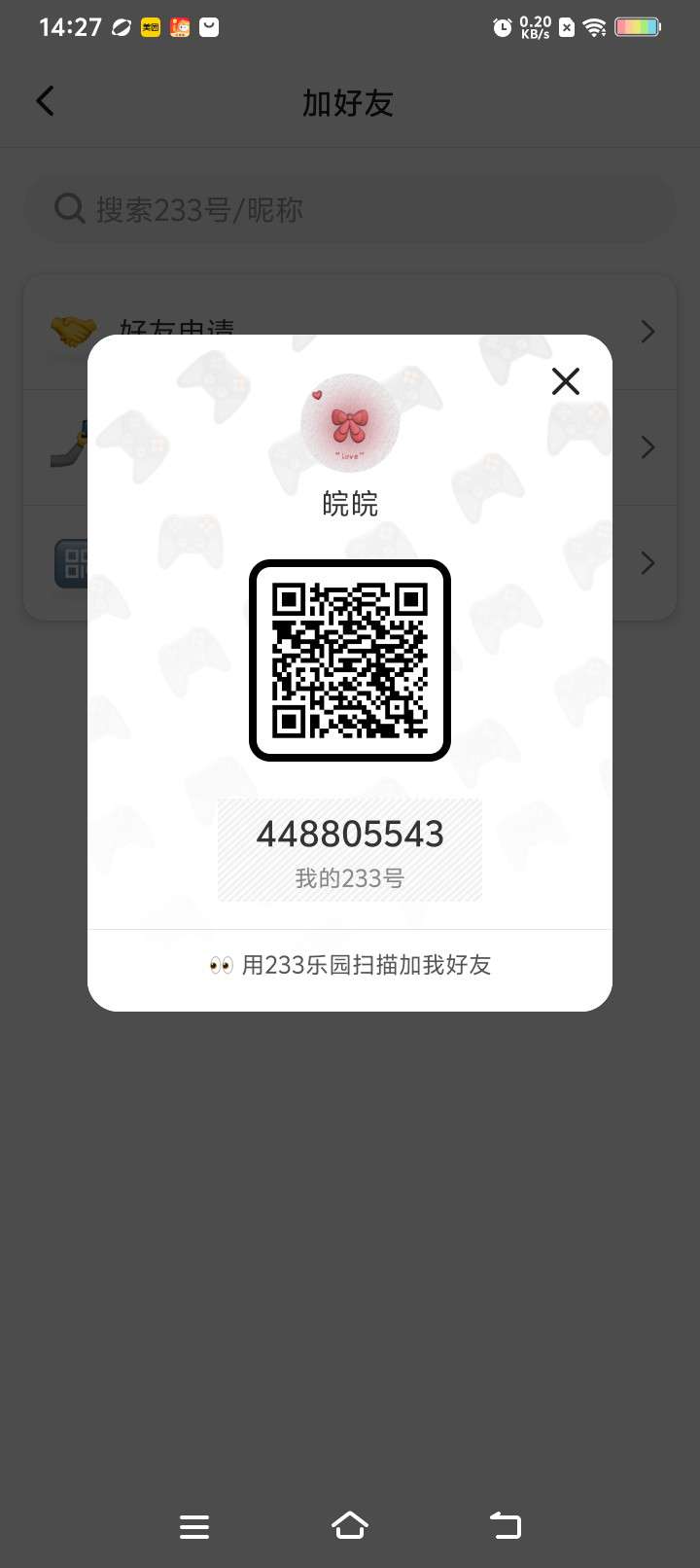Close the QR code dialog
700x1568 pixels.
(565, 381)
